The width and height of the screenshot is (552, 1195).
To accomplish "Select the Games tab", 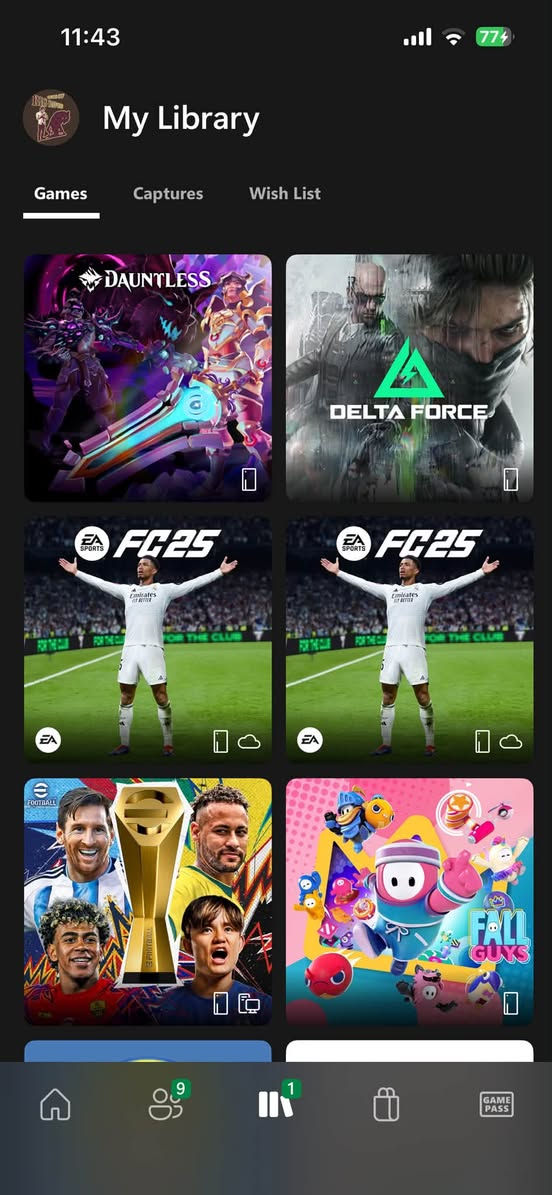I will 60,194.
